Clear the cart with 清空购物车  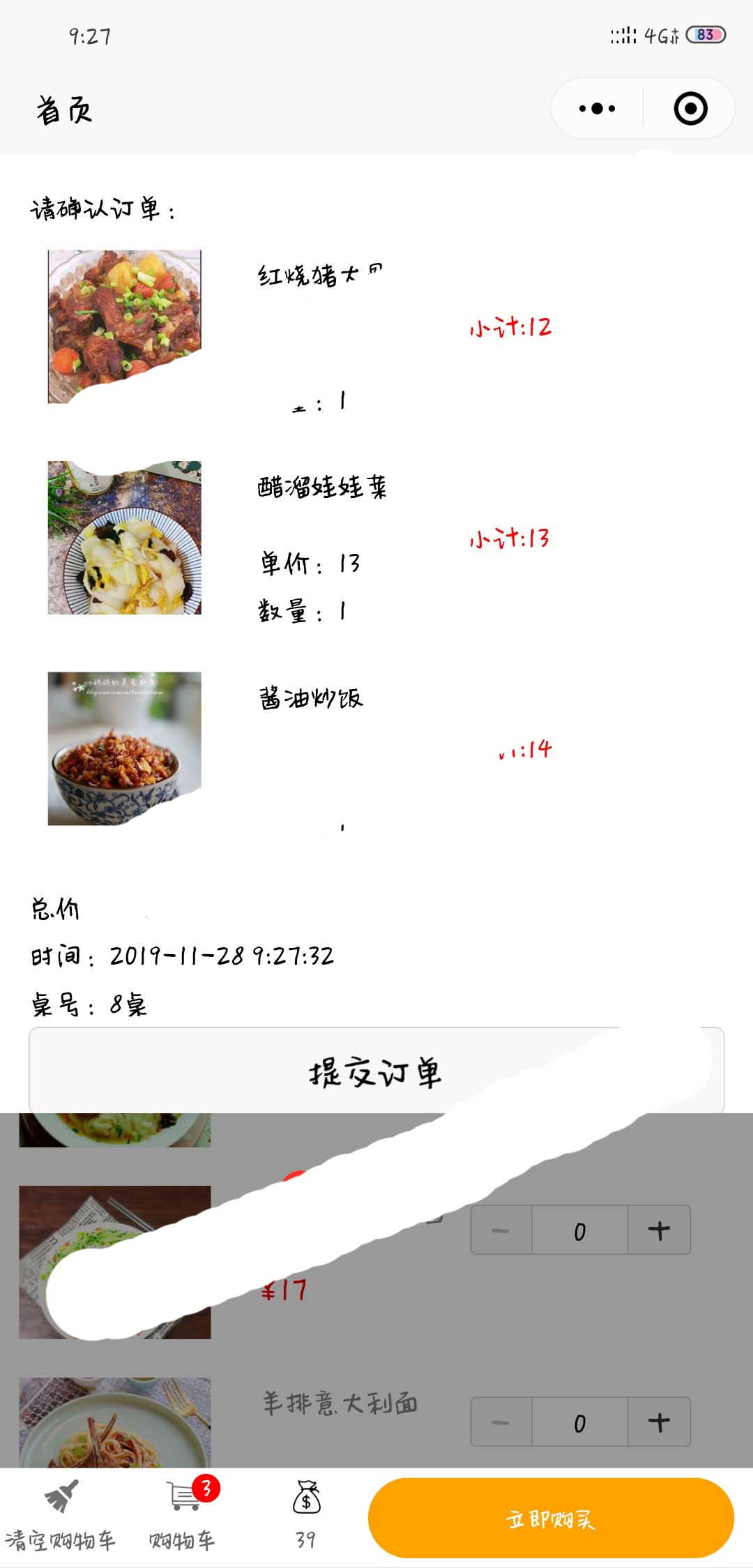[x=60, y=1517]
